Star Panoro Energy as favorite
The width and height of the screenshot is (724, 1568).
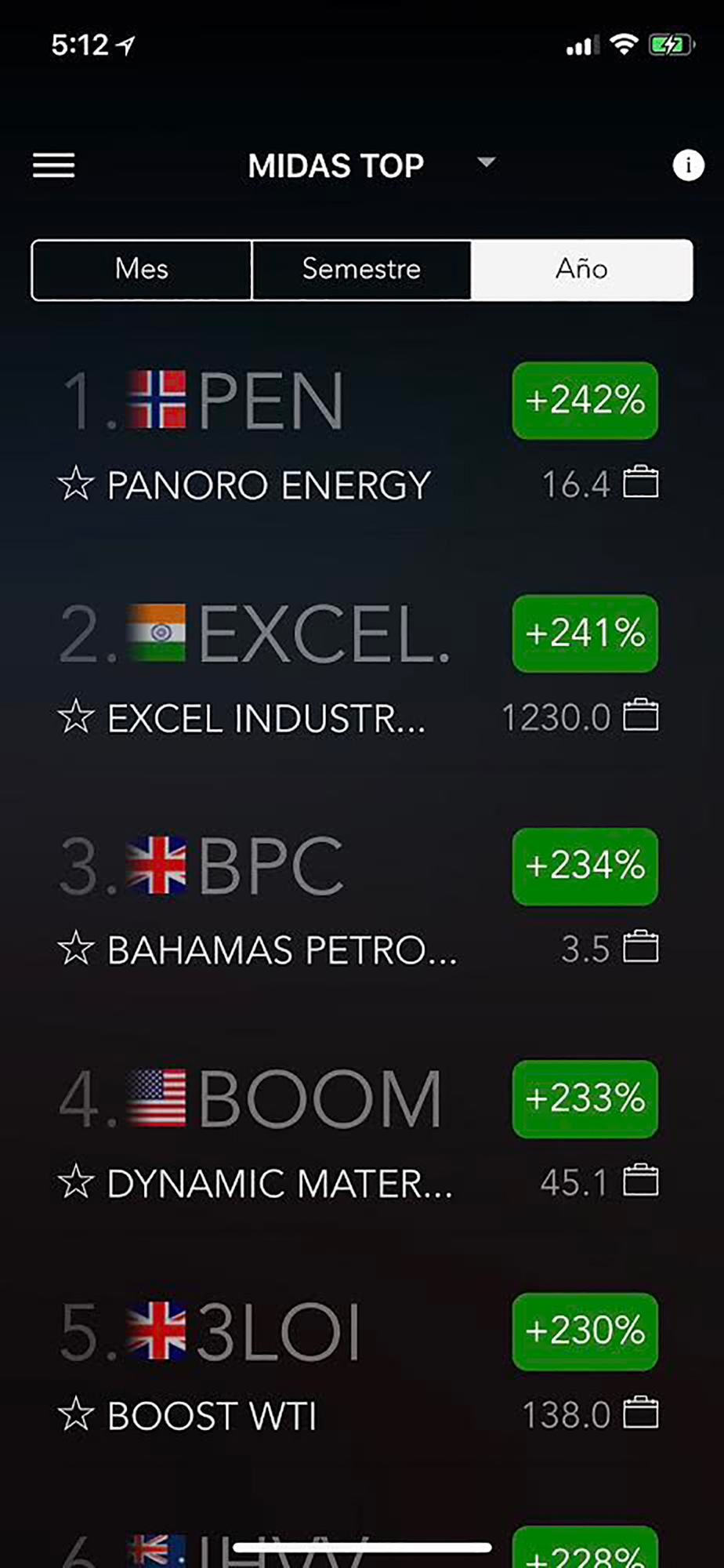pyautogui.click(x=76, y=484)
